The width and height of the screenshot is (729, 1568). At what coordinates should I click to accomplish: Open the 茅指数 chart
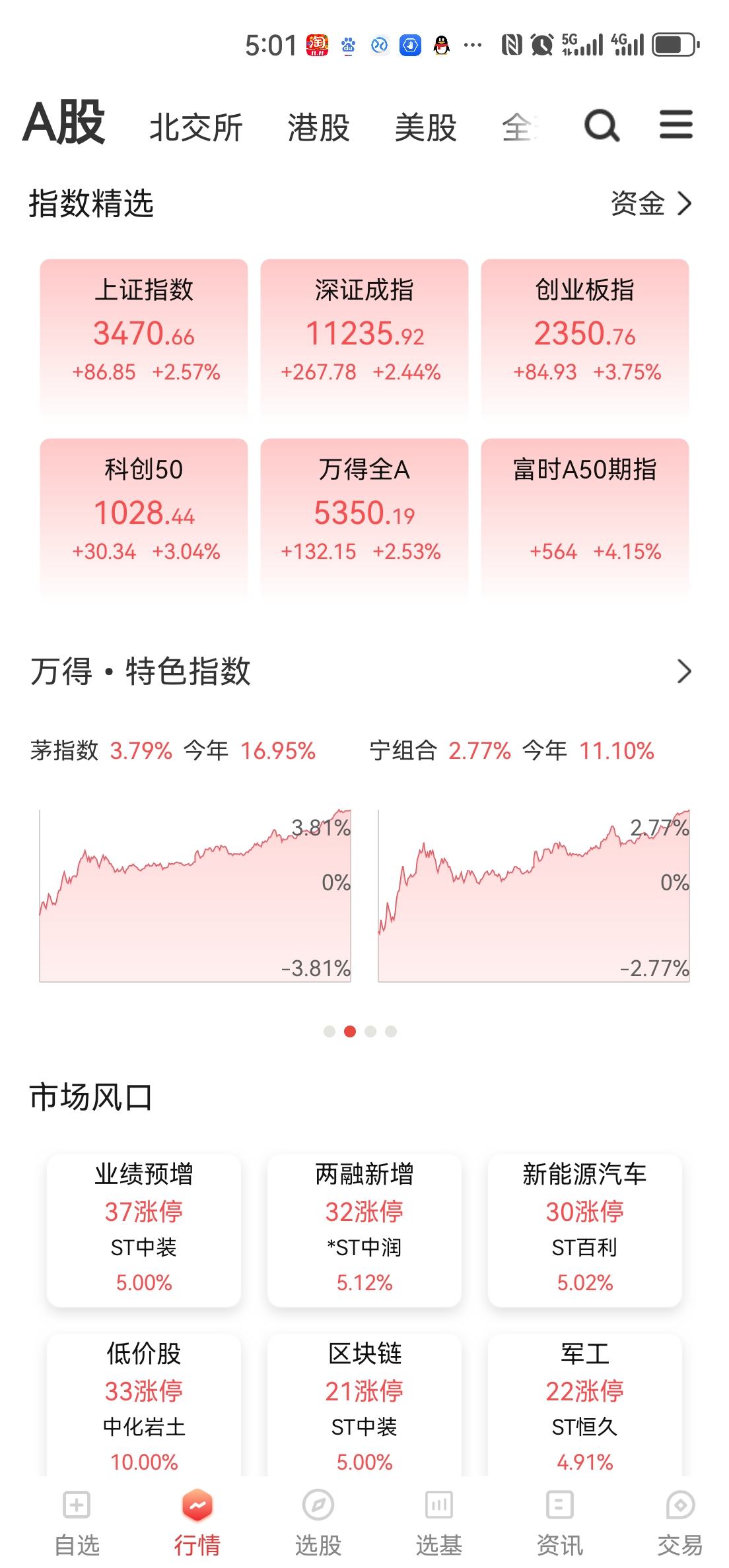coord(195,896)
